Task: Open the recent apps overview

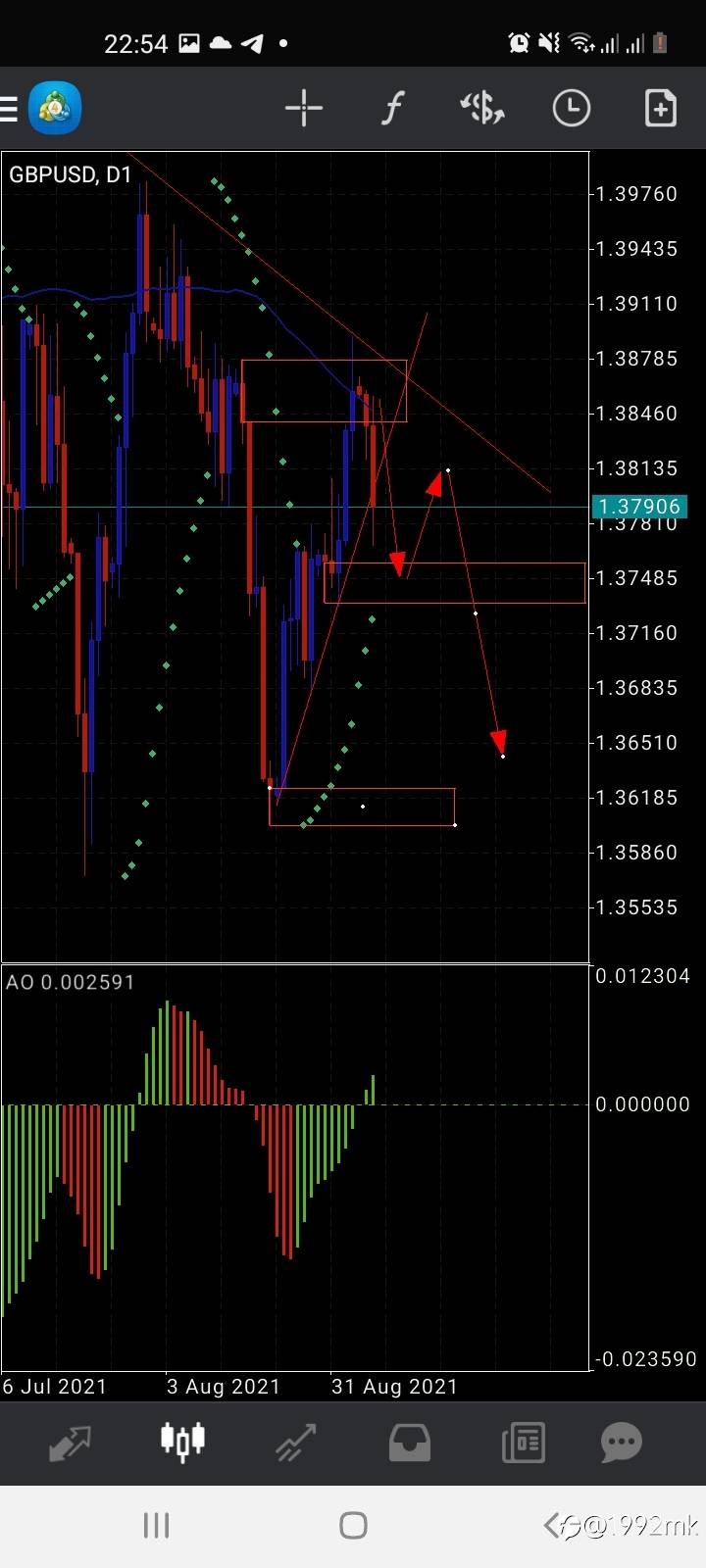Action: [x=157, y=1526]
